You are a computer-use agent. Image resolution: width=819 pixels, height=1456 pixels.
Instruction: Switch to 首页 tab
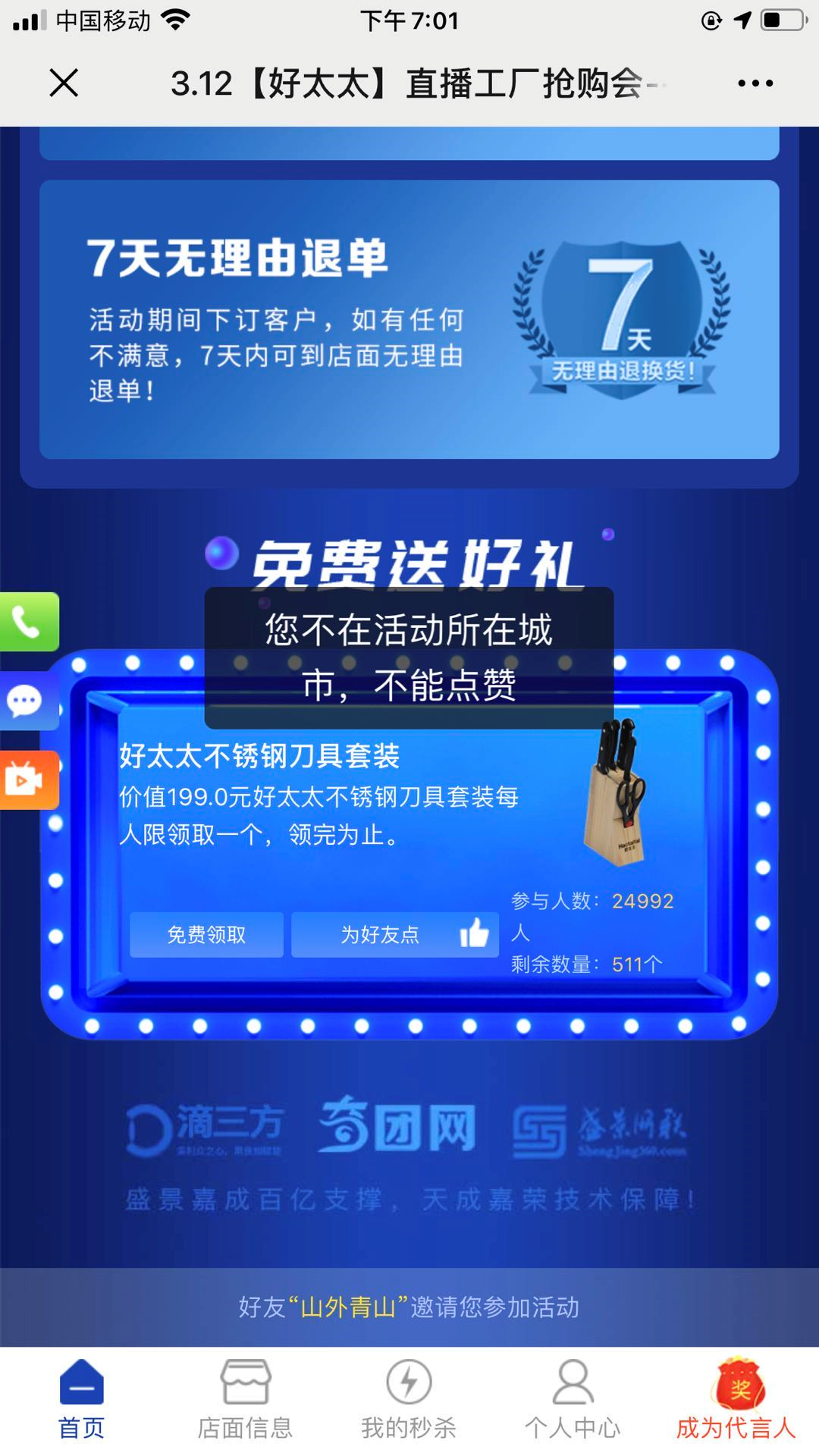[x=81, y=1400]
